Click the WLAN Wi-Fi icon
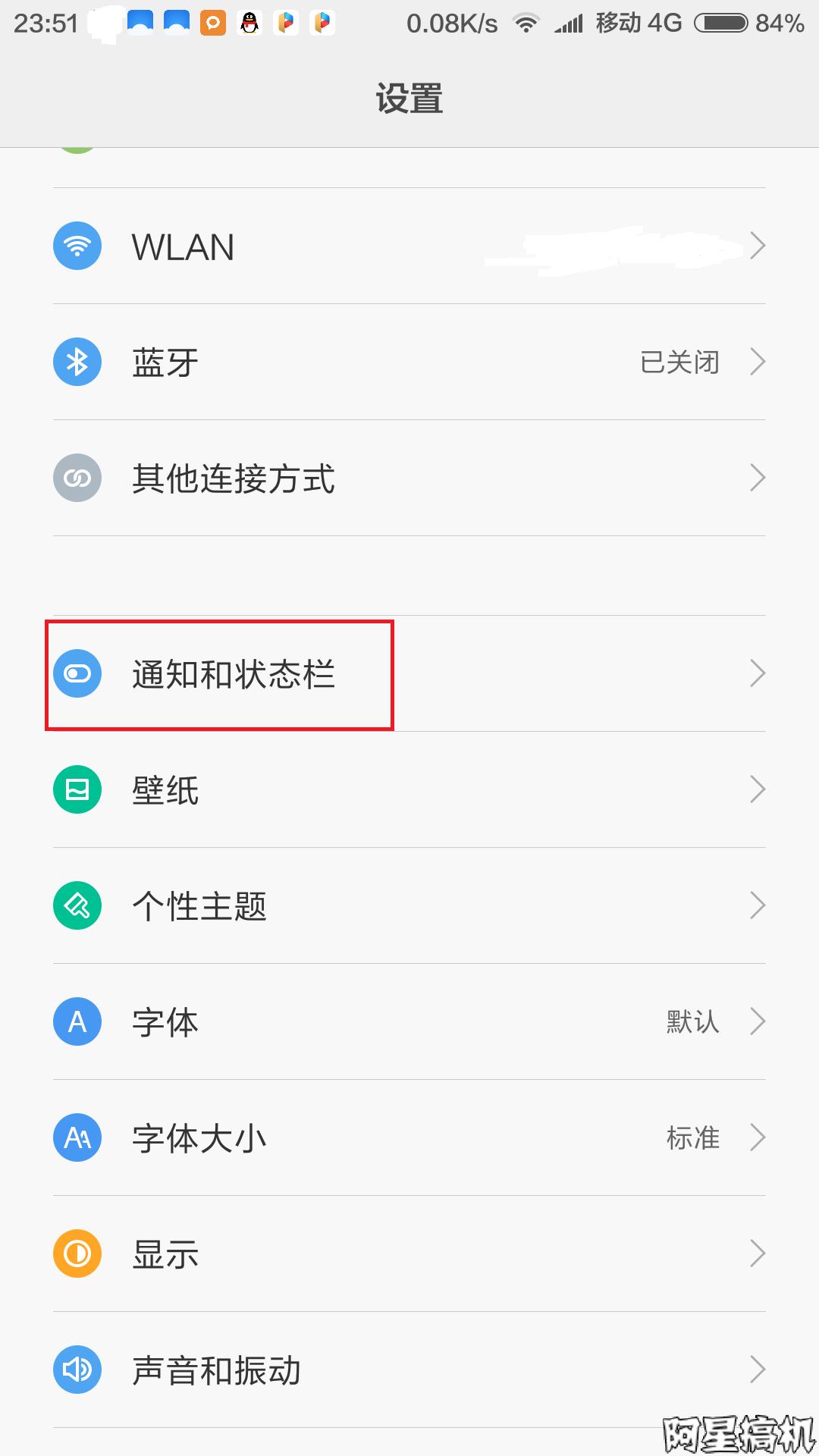The height and width of the screenshot is (1456, 819). [x=77, y=246]
